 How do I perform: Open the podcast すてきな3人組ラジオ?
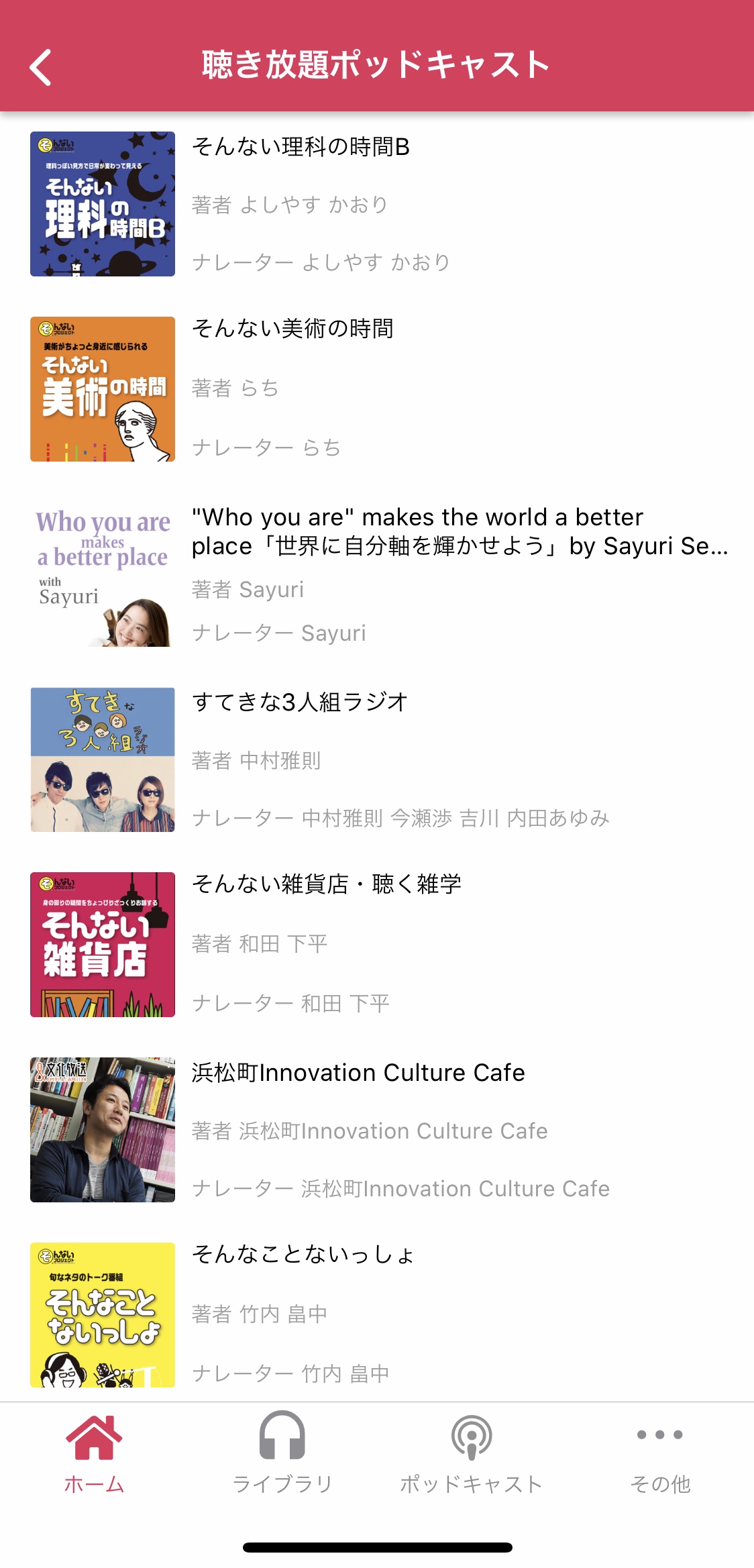pyautogui.click(x=377, y=760)
